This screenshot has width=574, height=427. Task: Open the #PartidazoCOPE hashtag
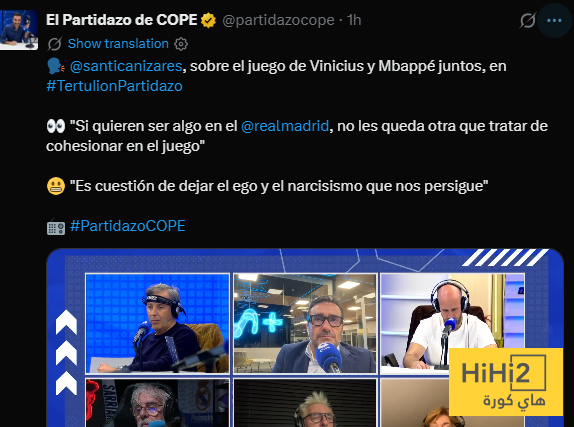tap(127, 226)
